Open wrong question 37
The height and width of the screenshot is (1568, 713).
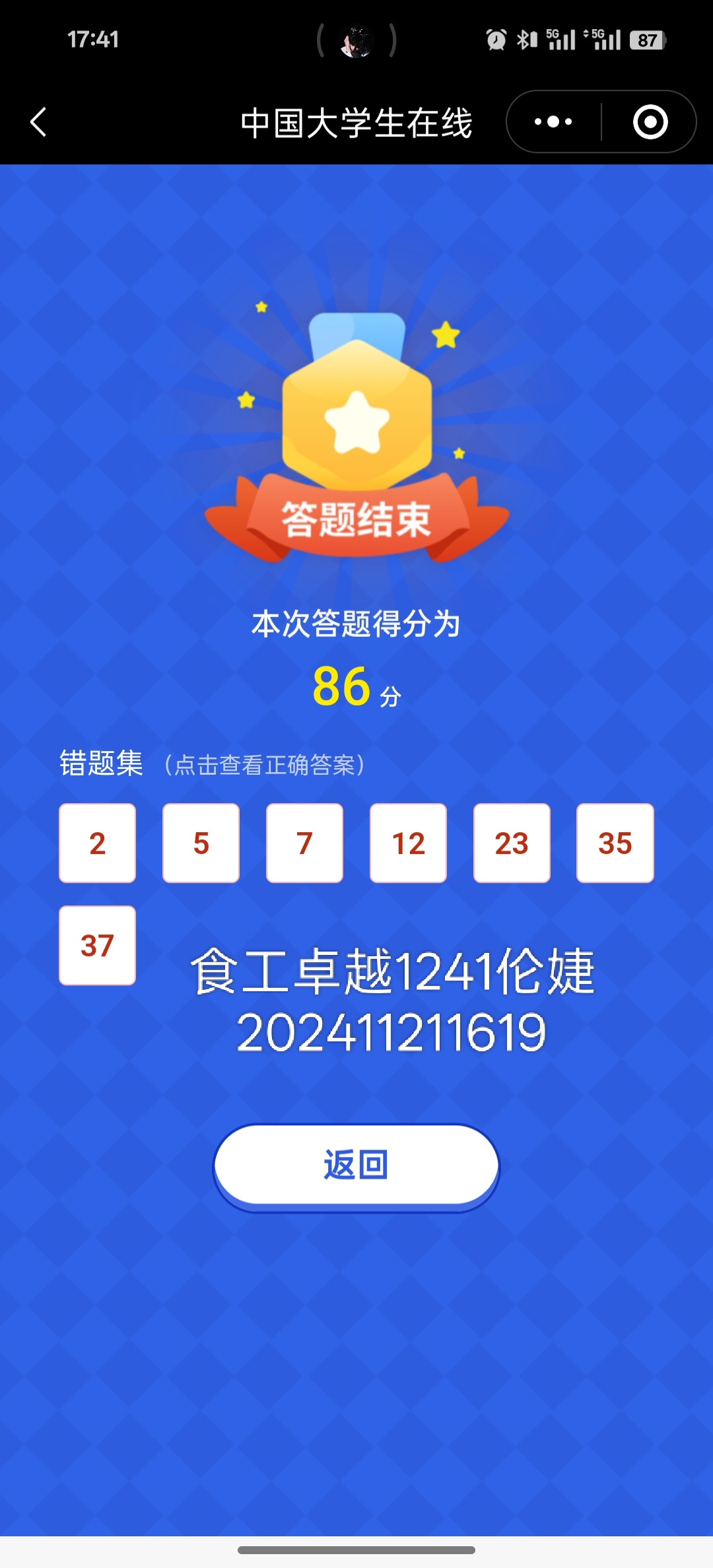pyautogui.click(x=98, y=945)
